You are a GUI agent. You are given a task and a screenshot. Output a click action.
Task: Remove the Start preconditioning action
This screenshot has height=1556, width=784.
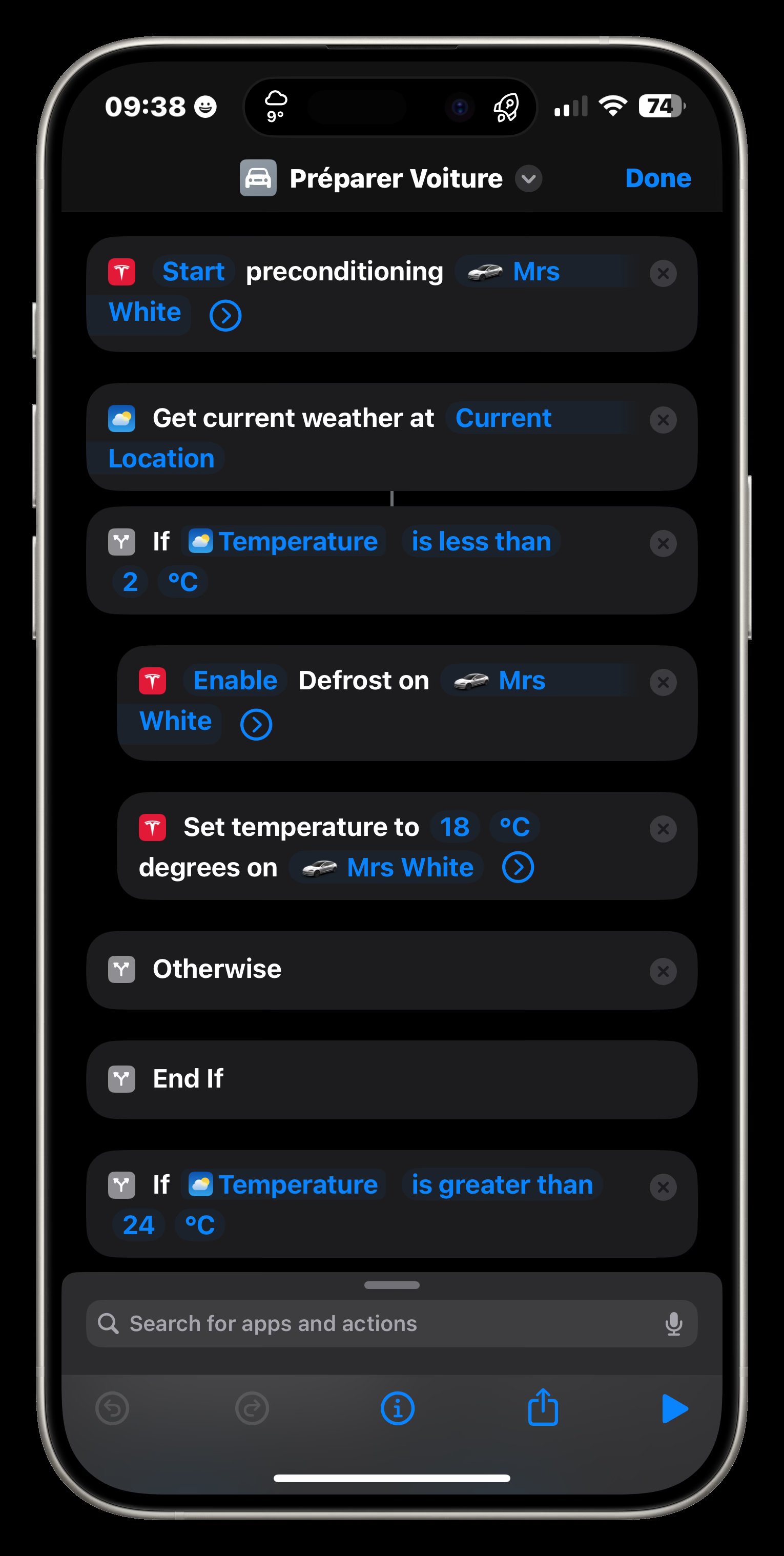(x=663, y=274)
